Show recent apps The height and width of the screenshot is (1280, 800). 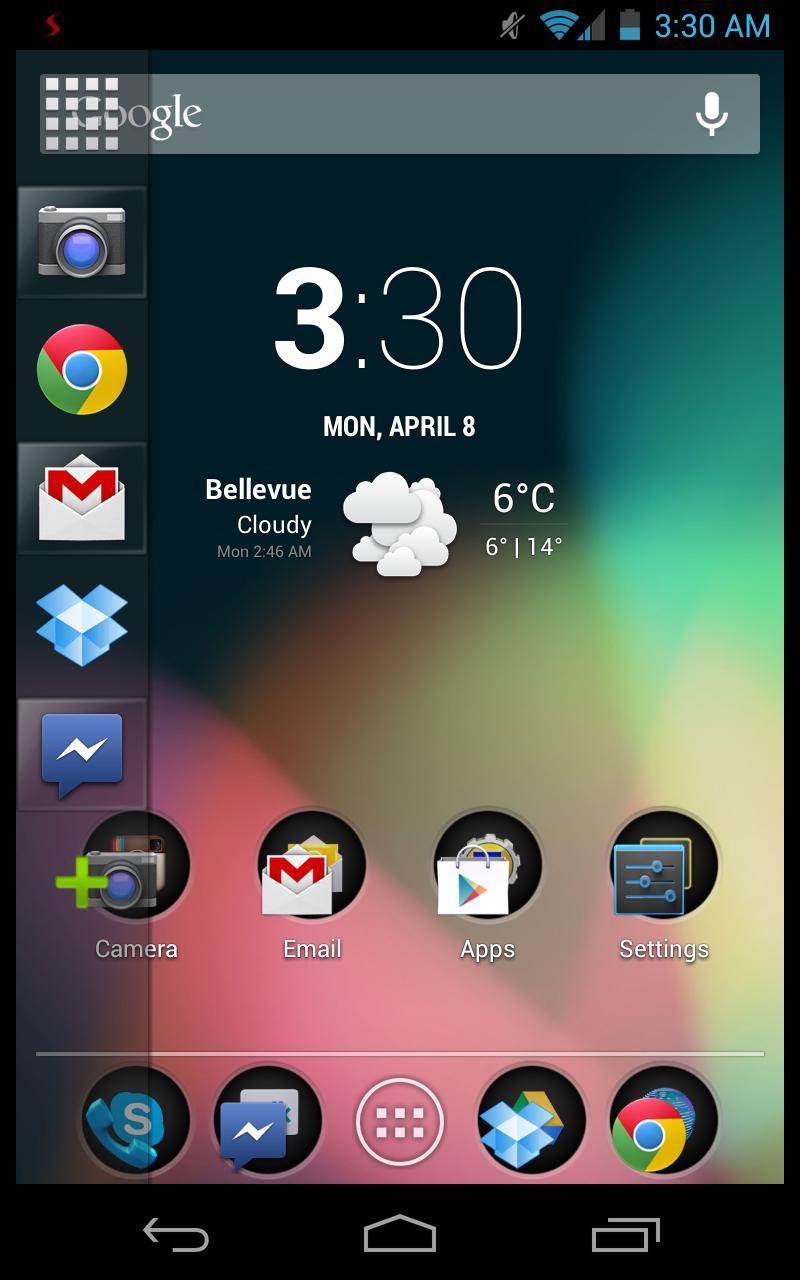point(625,1234)
